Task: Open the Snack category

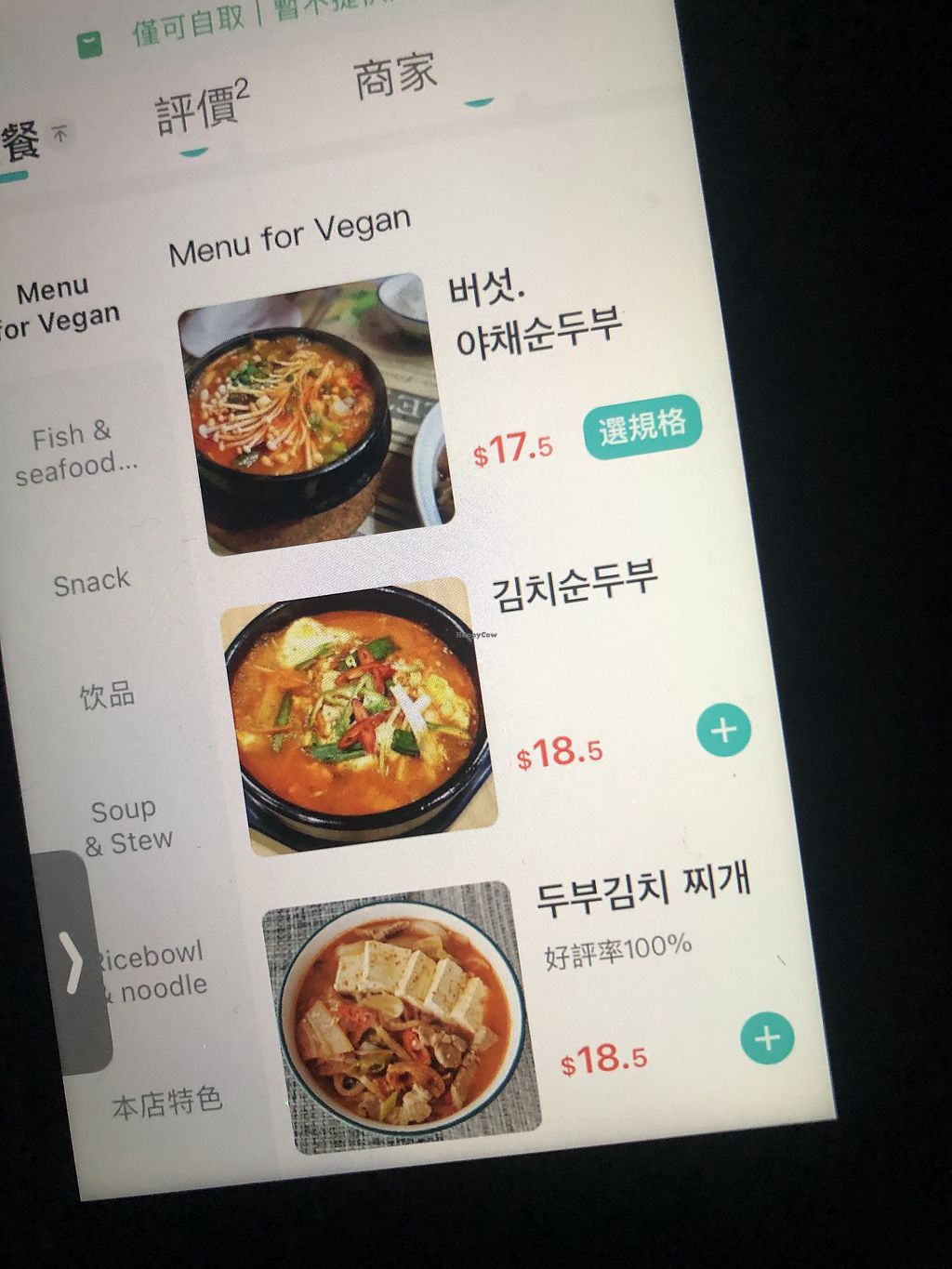Action: [91, 583]
